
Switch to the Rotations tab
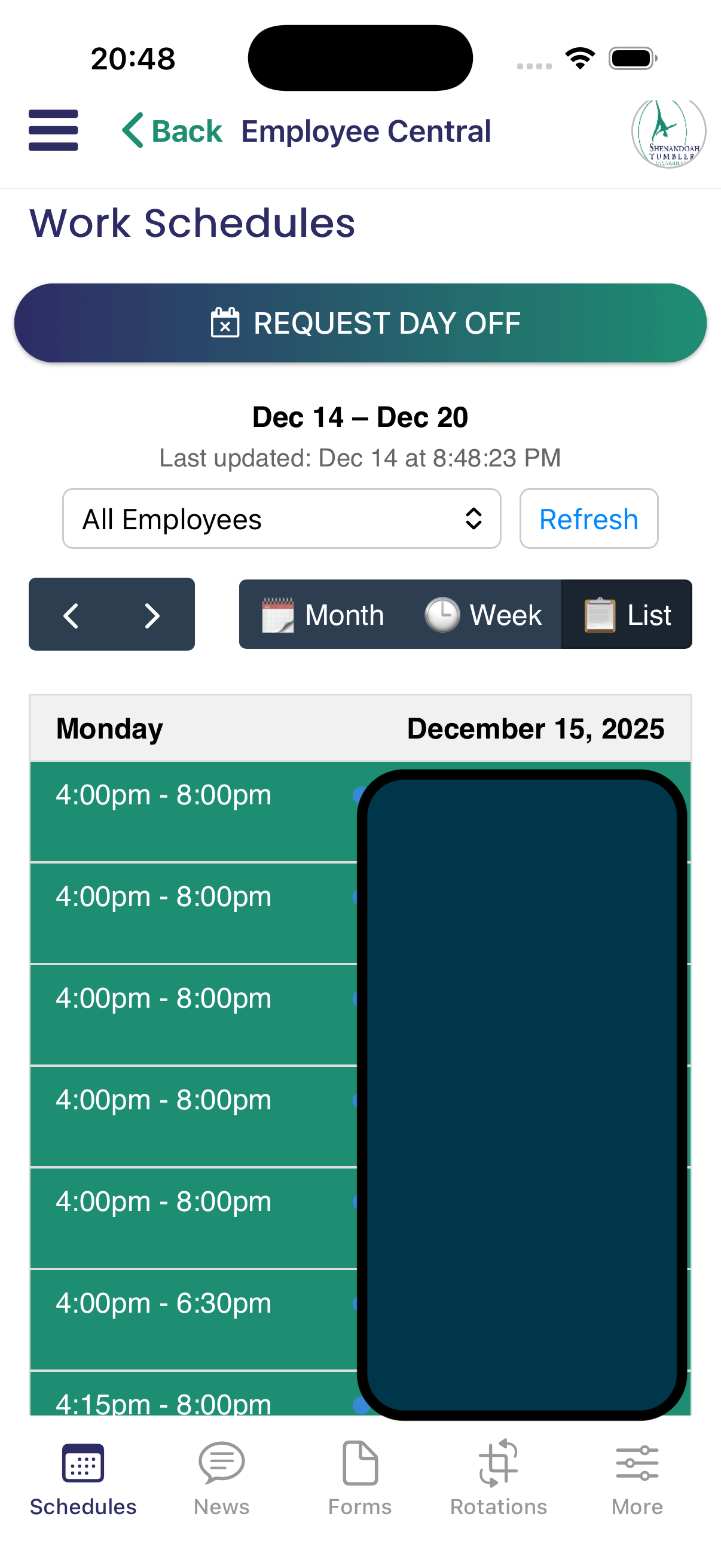point(499,1478)
